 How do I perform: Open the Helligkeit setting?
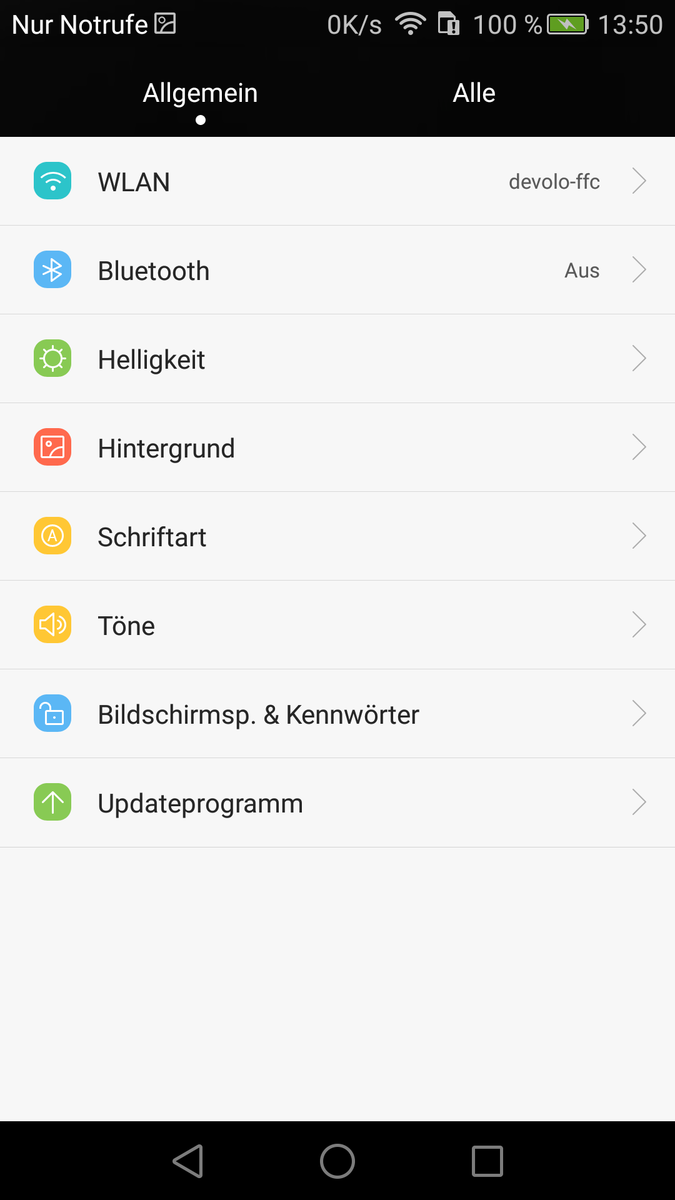(x=337, y=360)
